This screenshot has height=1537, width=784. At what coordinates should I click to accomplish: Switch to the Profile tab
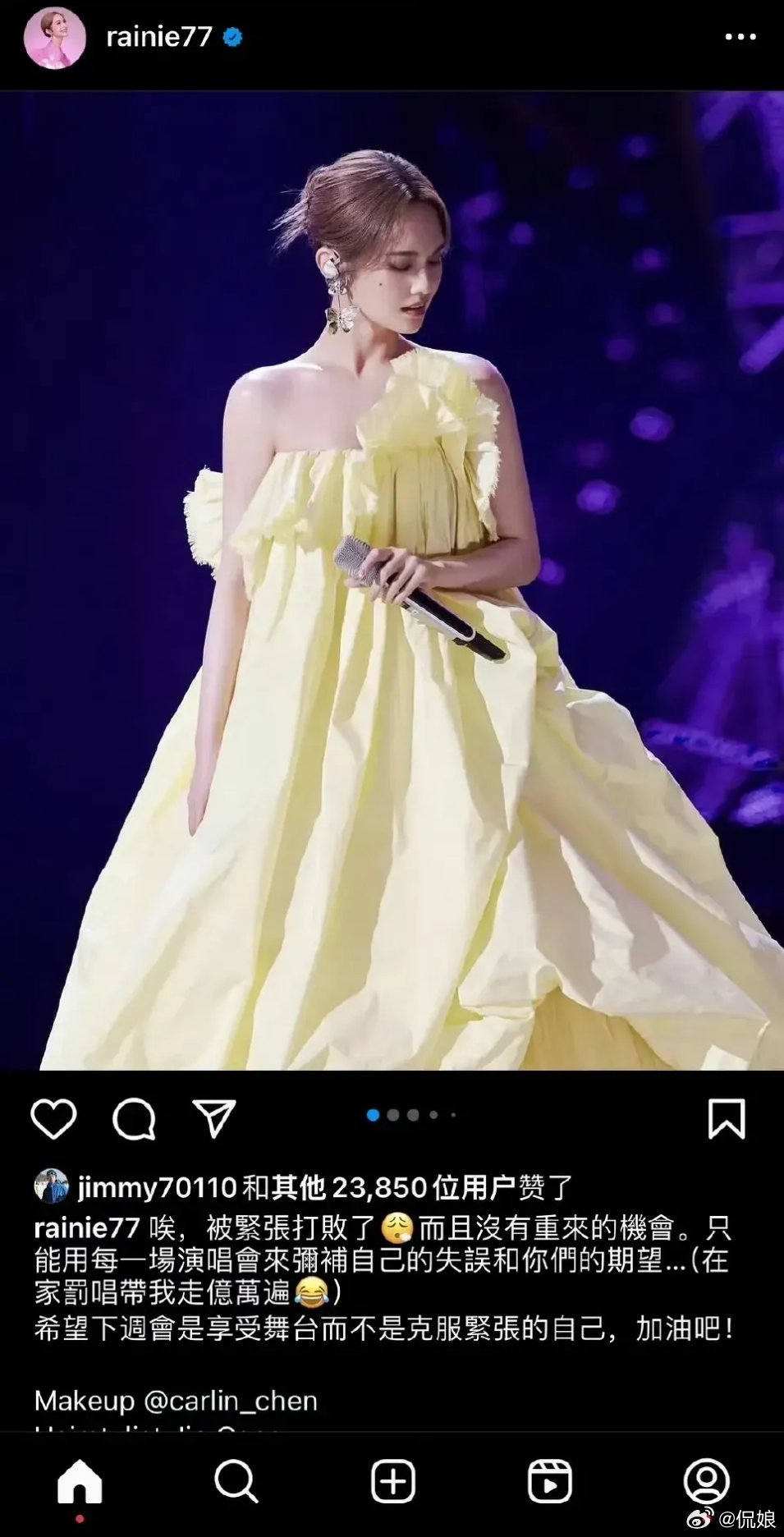click(706, 1481)
